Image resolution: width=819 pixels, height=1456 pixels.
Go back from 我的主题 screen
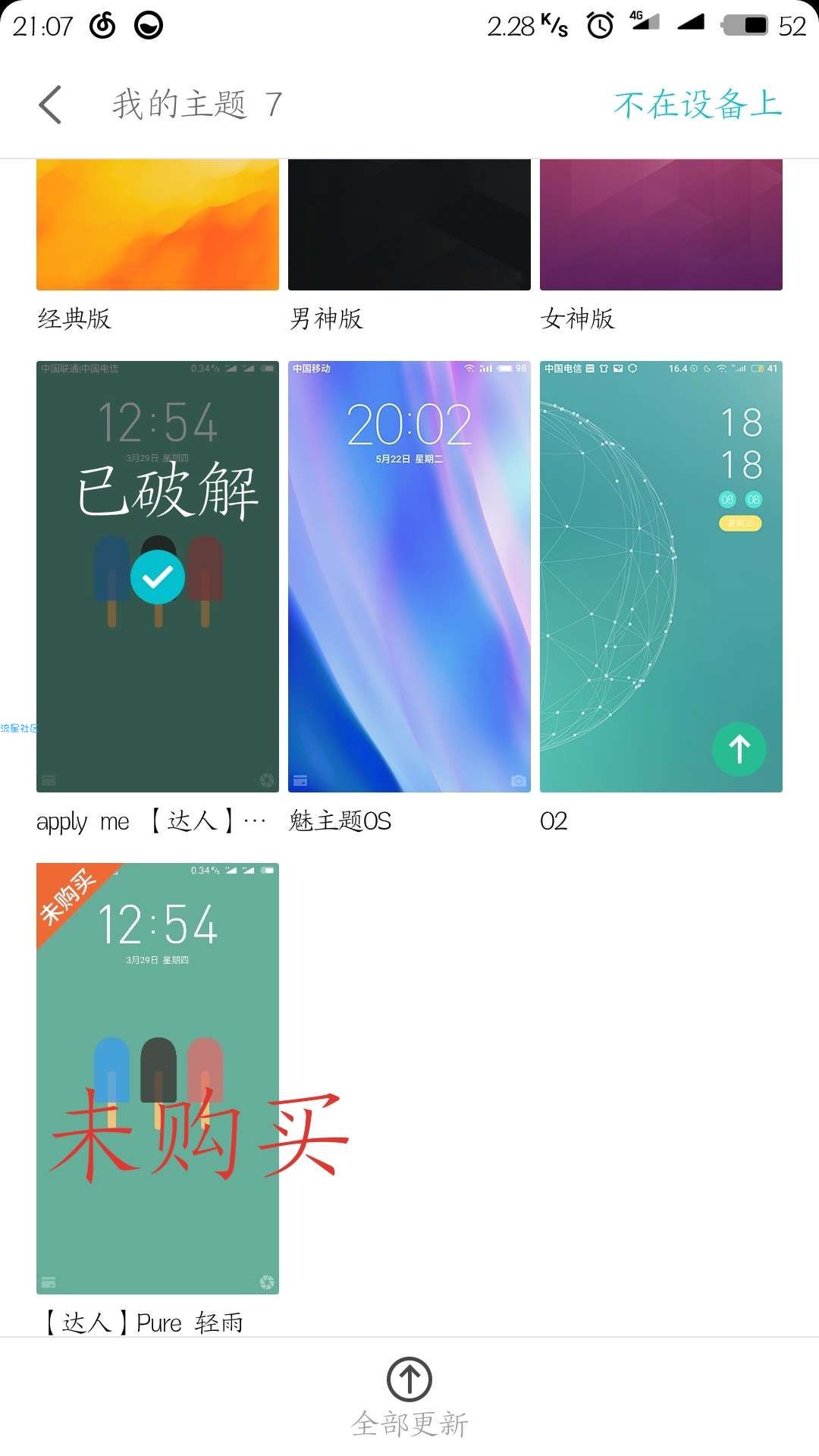tap(50, 105)
